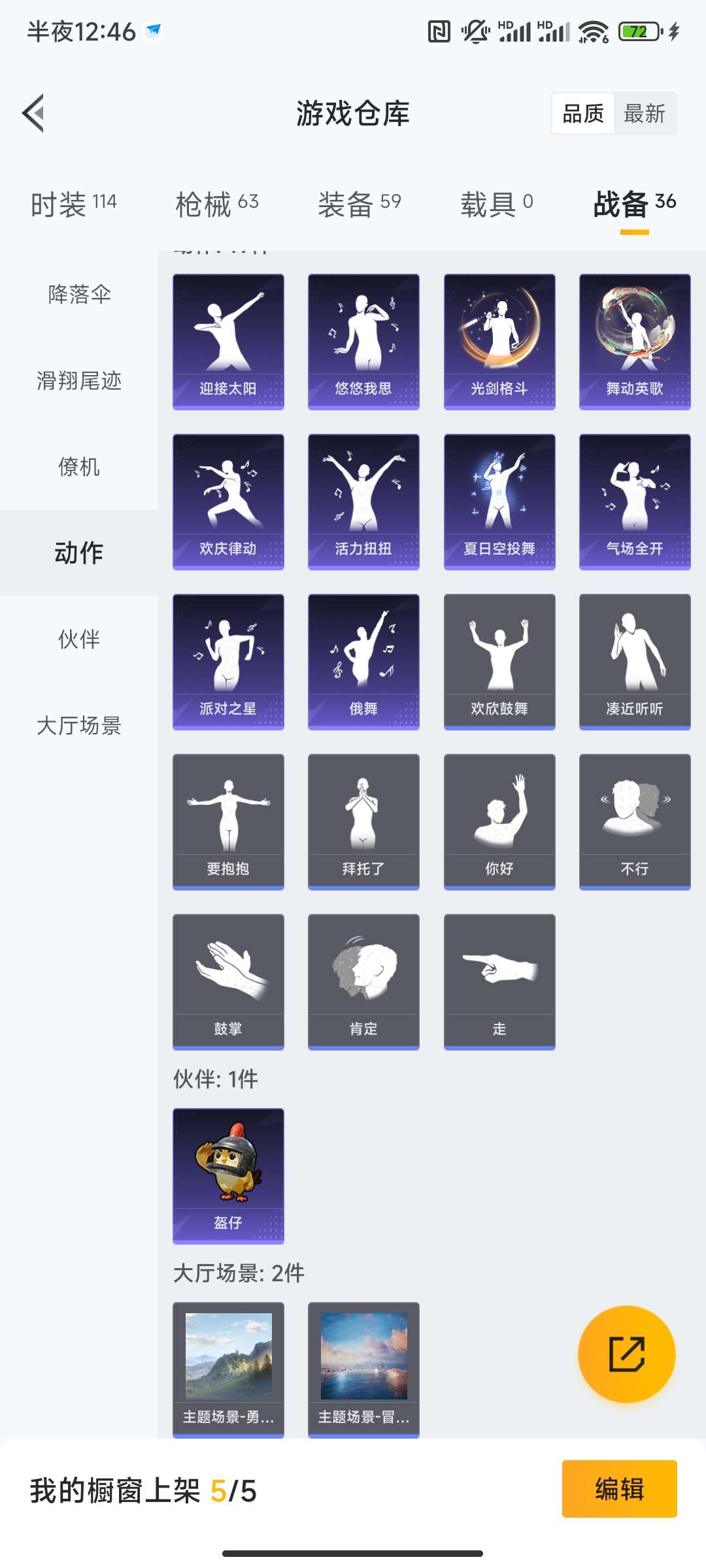Open the 鼓掌 action item
This screenshot has width=706, height=1568.
click(228, 981)
